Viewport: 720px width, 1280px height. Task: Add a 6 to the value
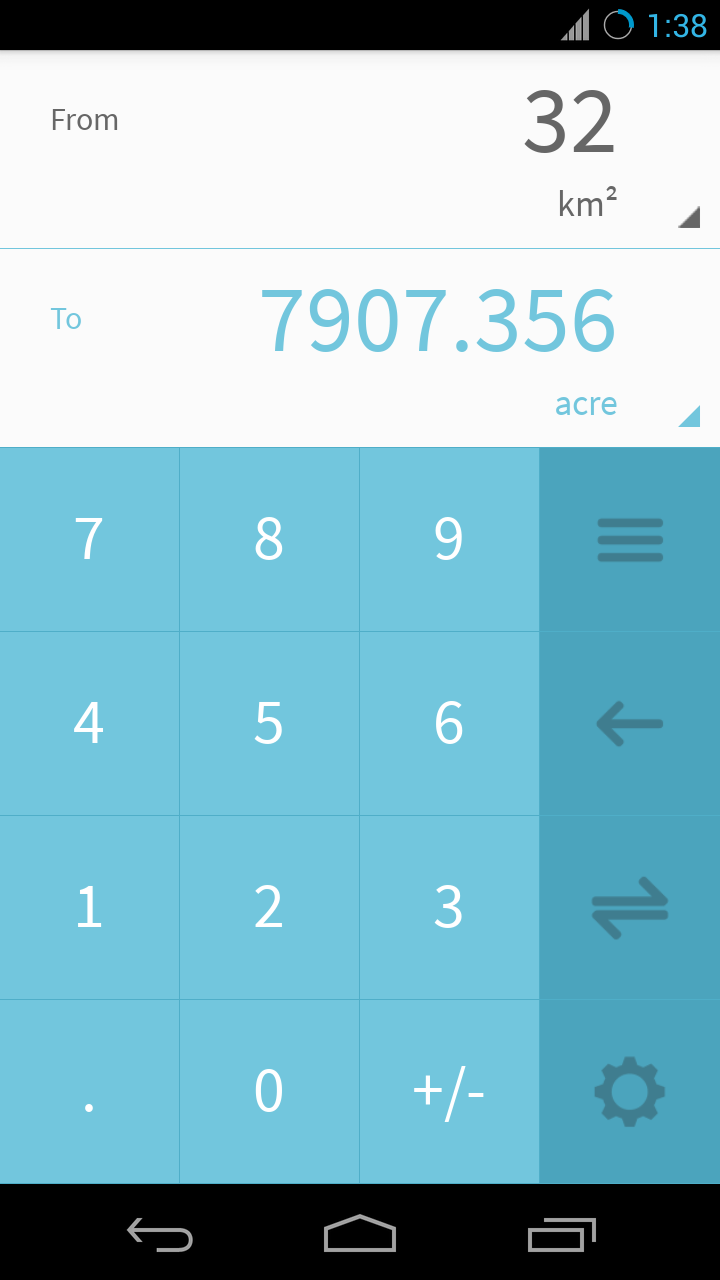[449, 723]
